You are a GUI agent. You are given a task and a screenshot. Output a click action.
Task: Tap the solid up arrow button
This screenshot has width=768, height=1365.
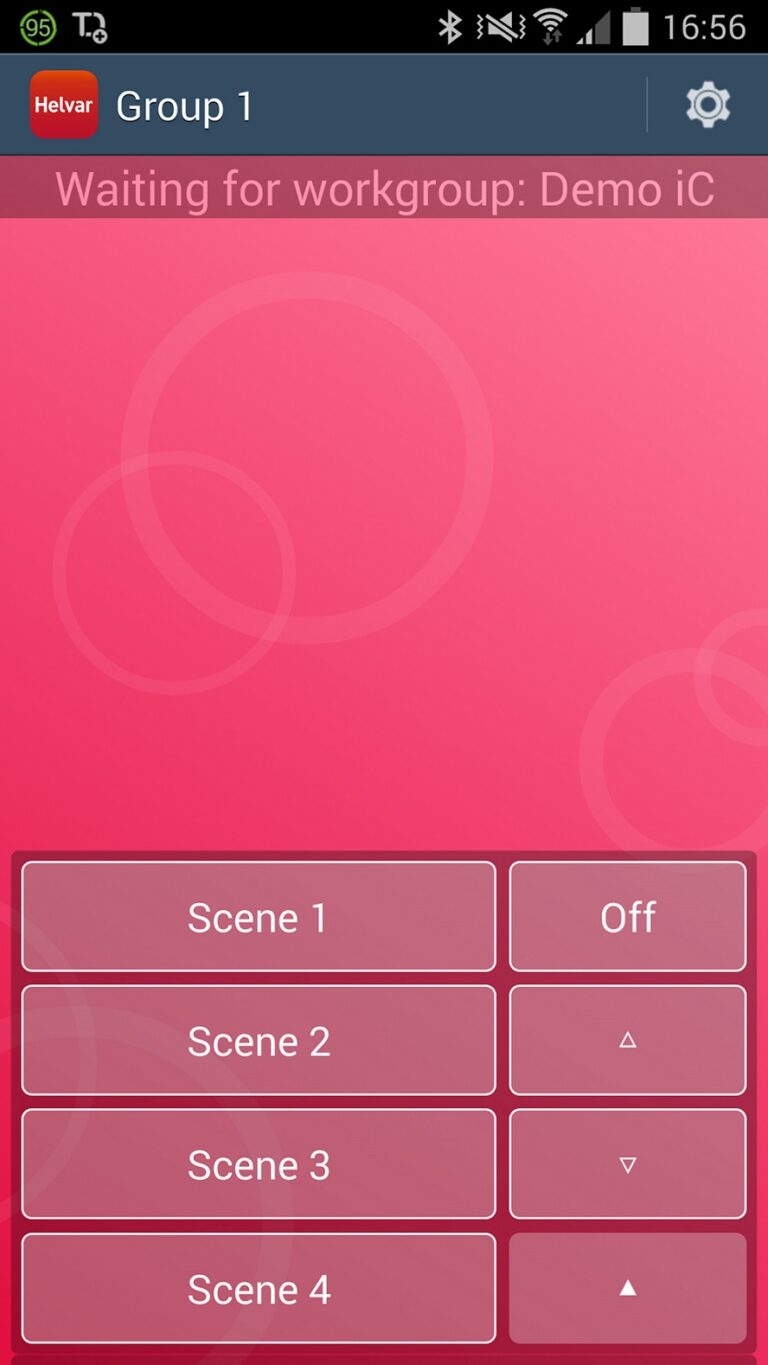click(x=627, y=1288)
